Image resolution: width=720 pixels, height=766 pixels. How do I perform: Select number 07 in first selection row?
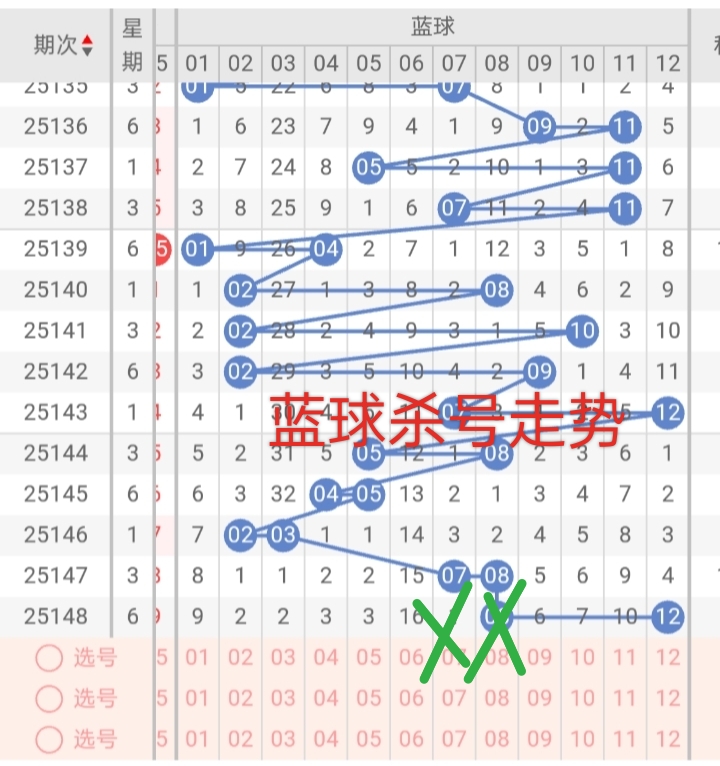pos(455,659)
